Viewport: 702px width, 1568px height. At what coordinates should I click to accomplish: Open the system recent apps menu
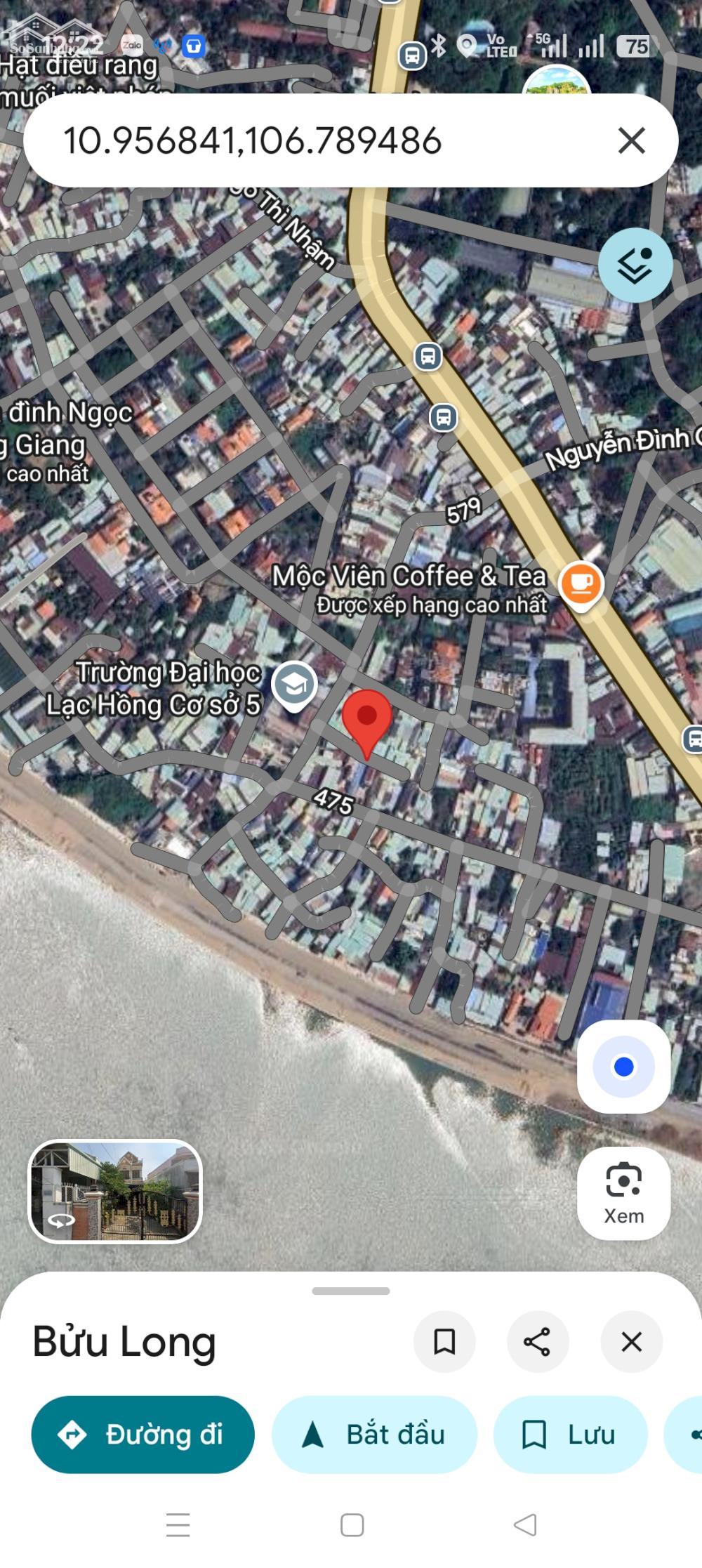178,1524
